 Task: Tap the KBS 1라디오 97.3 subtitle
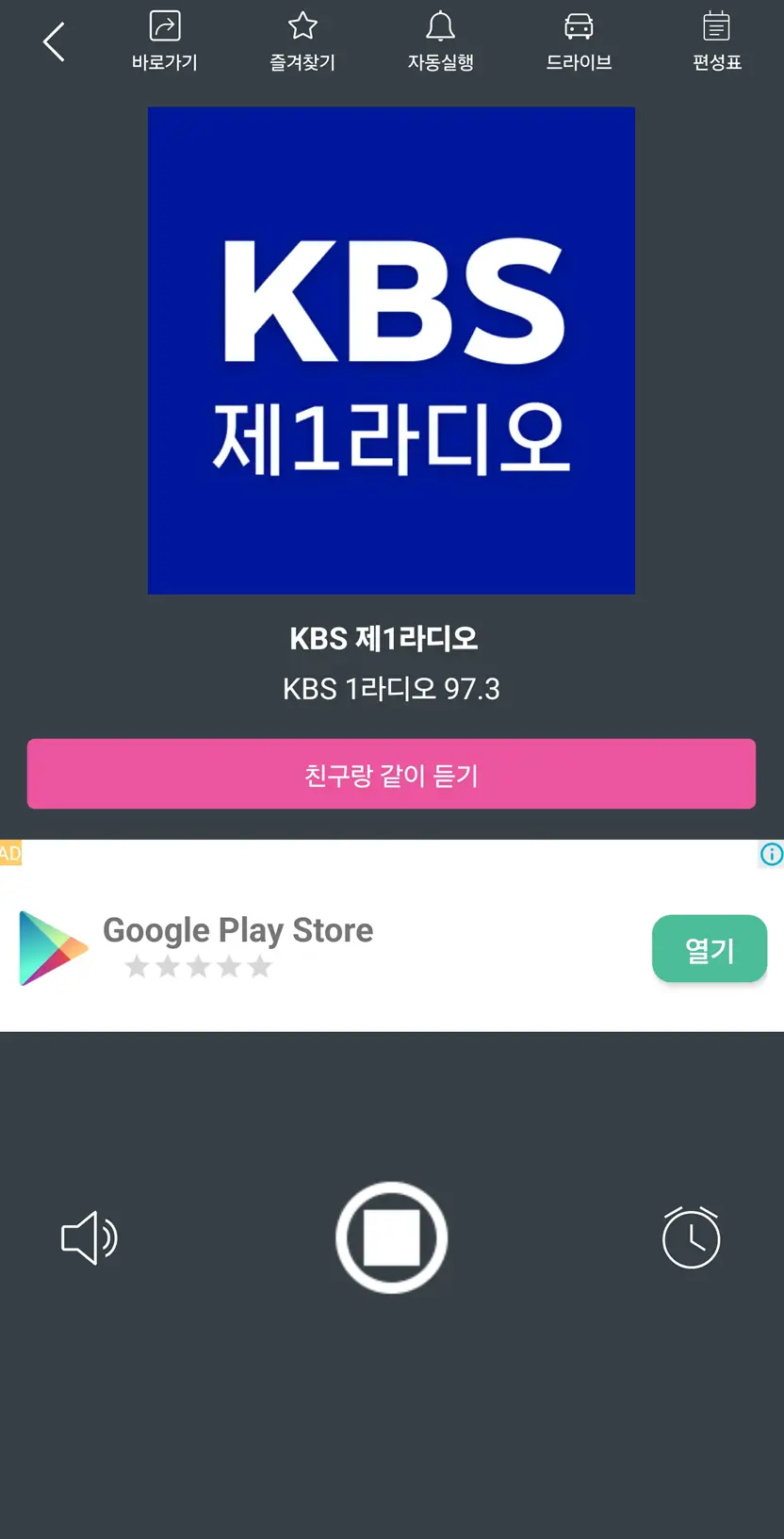(391, 689)
